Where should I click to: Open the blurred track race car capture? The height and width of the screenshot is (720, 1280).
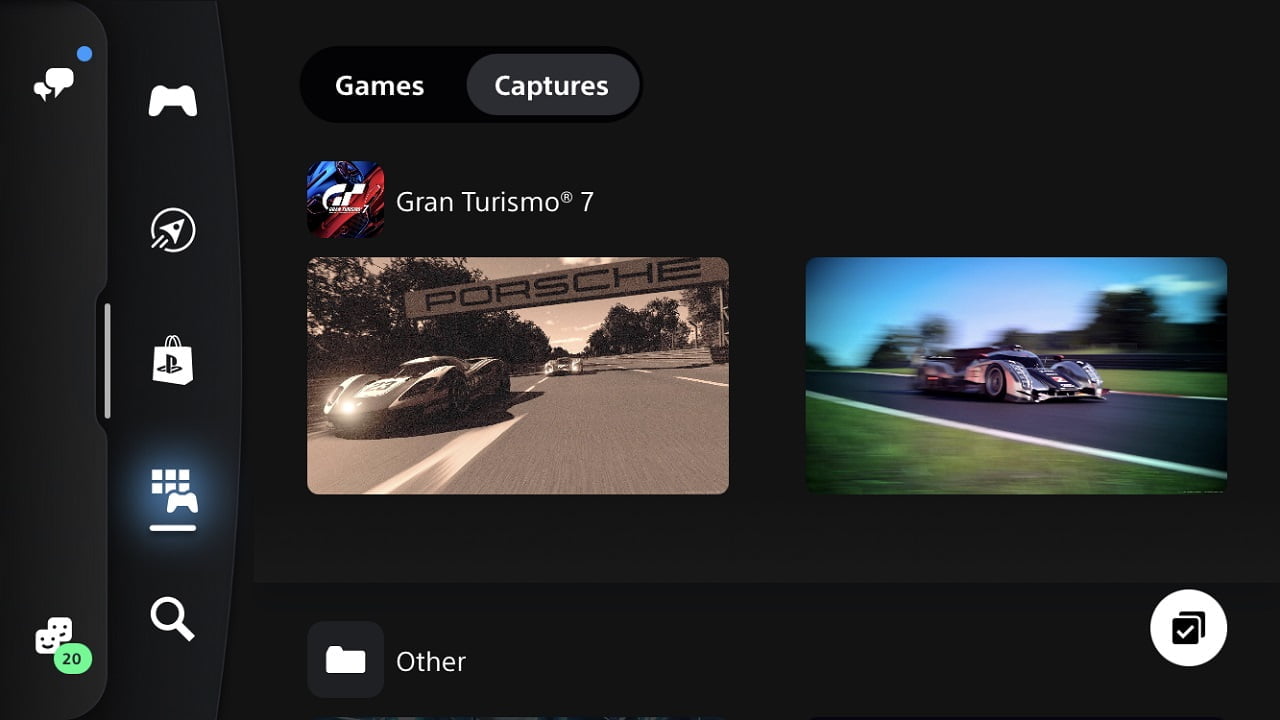pos(1016,375)
